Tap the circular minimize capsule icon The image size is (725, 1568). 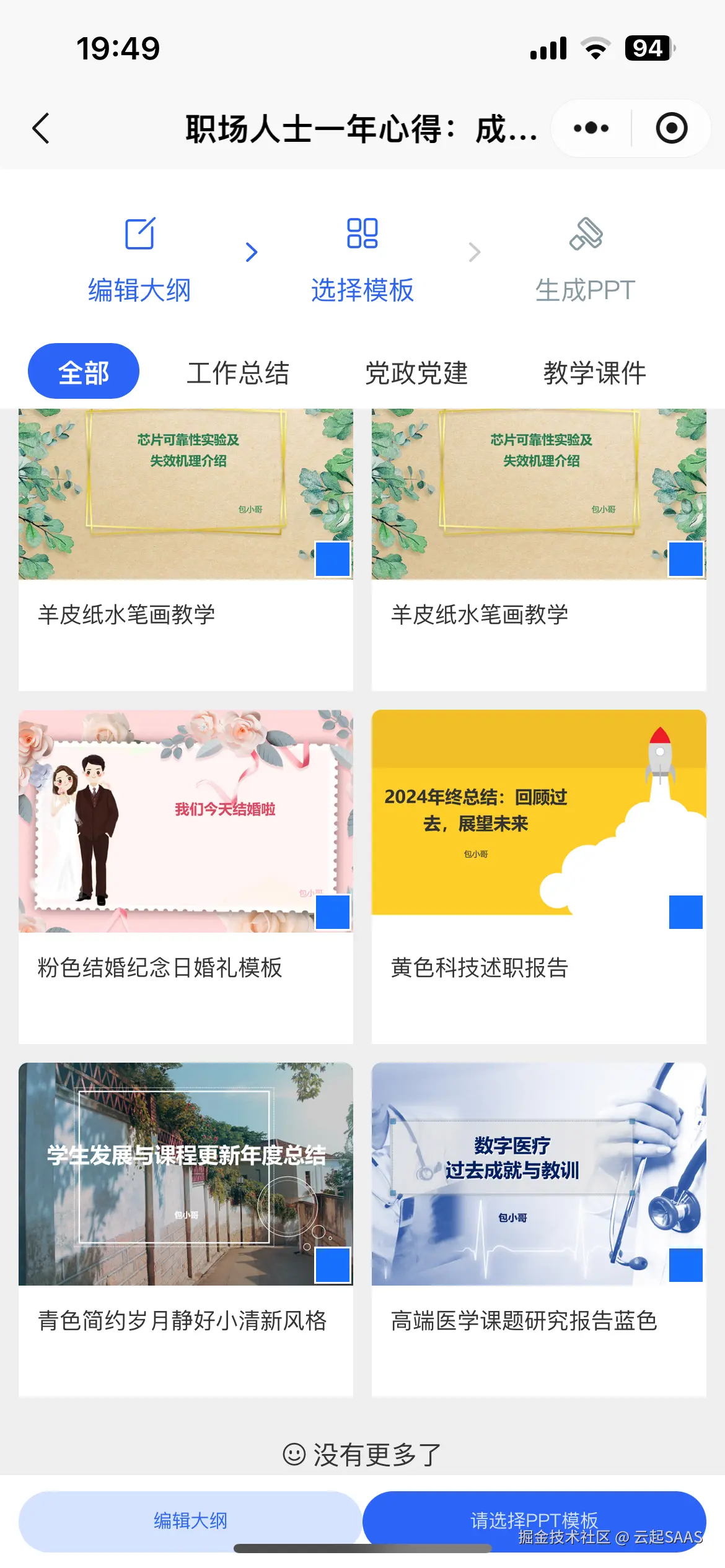(671, 128)
